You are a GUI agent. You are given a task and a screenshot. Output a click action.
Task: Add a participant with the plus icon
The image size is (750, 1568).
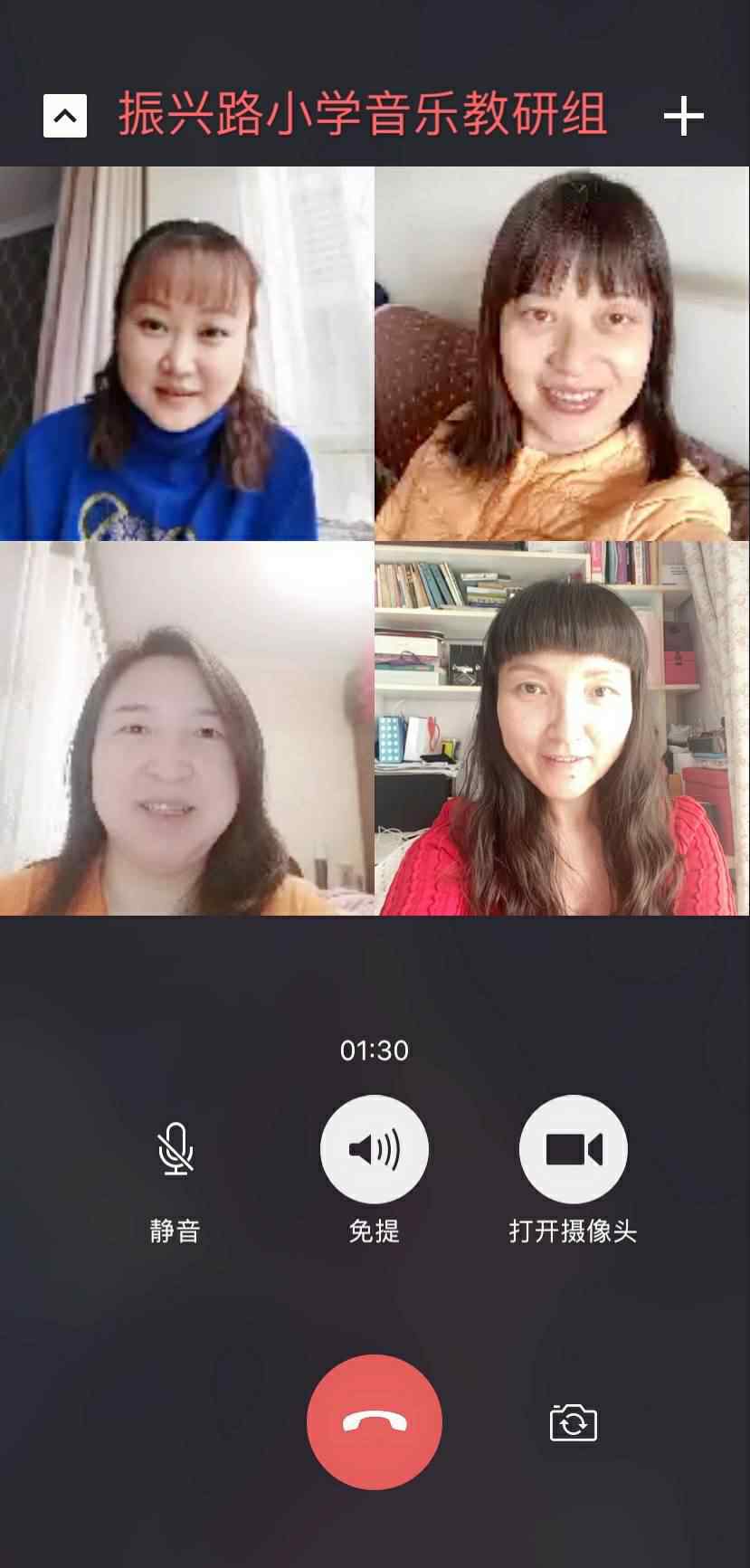(683, 116)
